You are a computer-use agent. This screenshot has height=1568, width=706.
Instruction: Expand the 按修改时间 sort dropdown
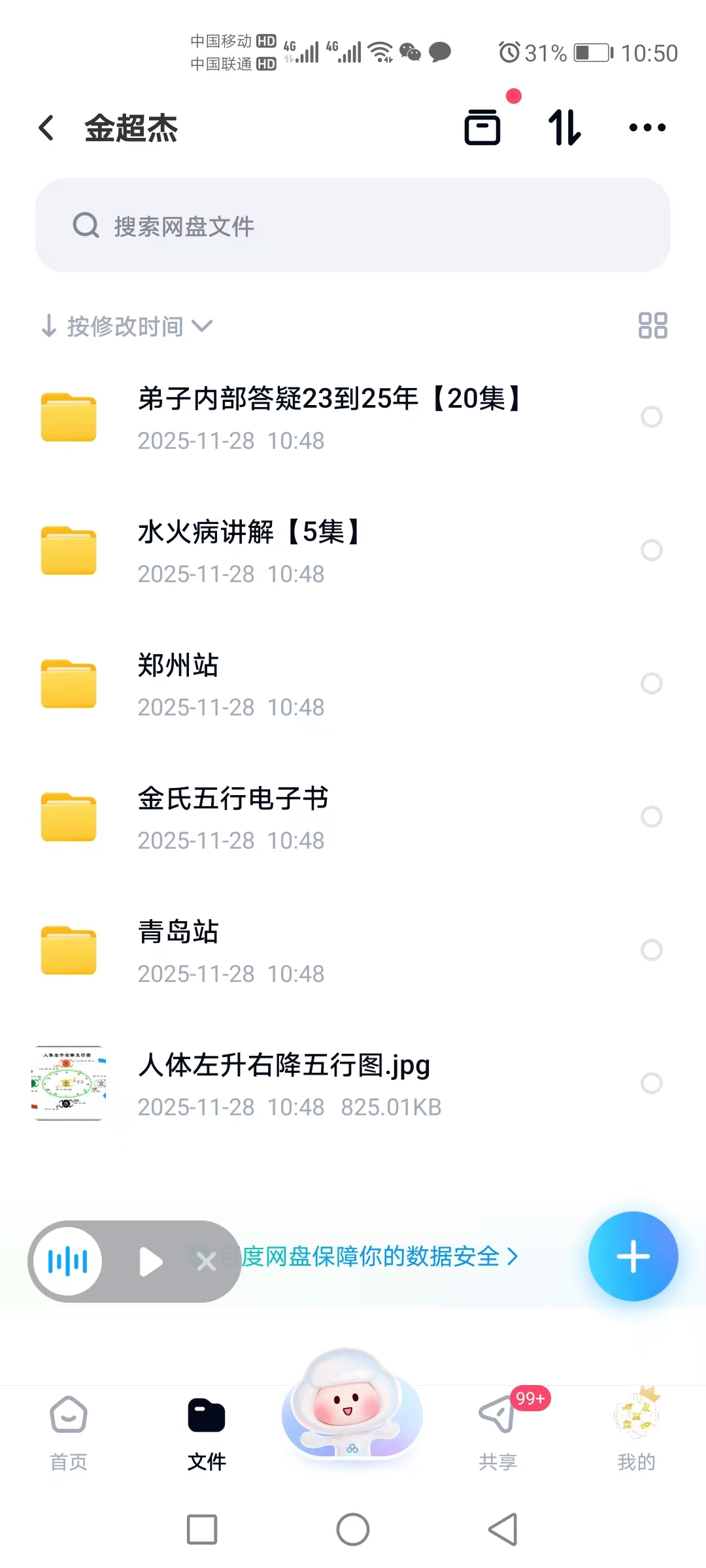(x=127, y=326)
